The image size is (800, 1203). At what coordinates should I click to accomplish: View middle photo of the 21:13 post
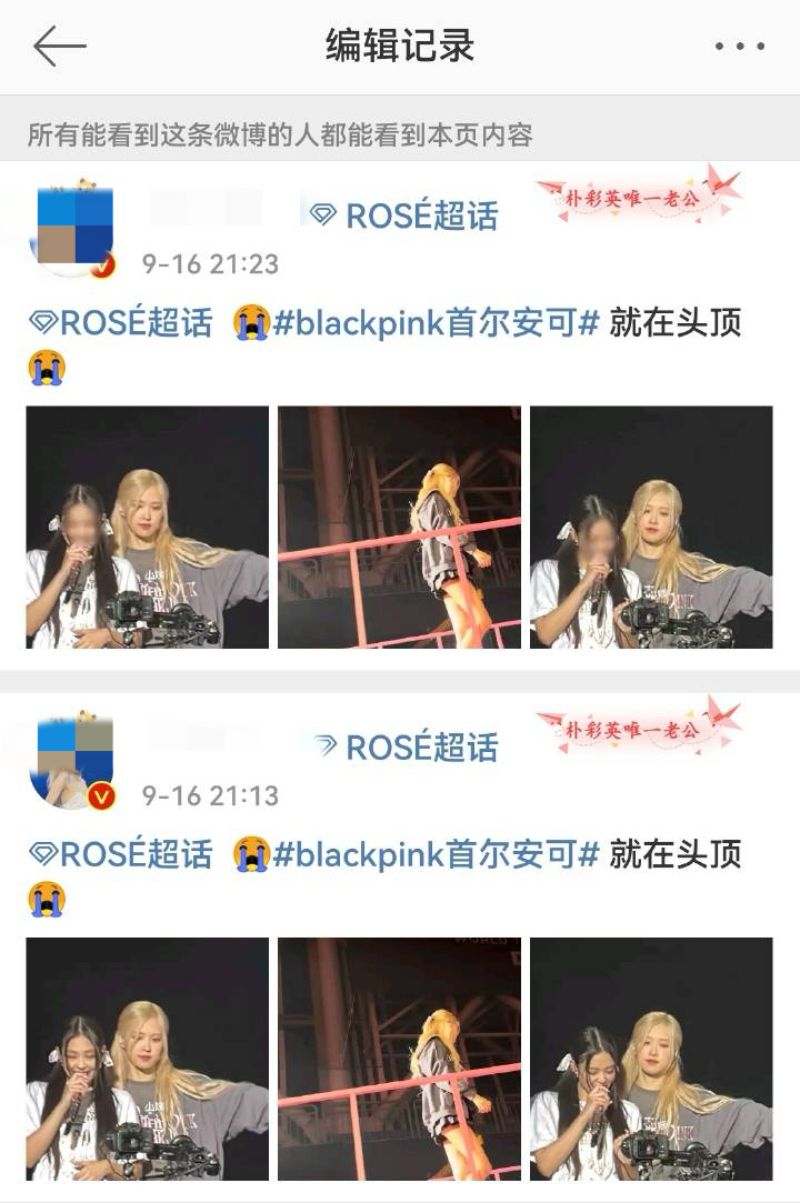tap(399, 1059)
